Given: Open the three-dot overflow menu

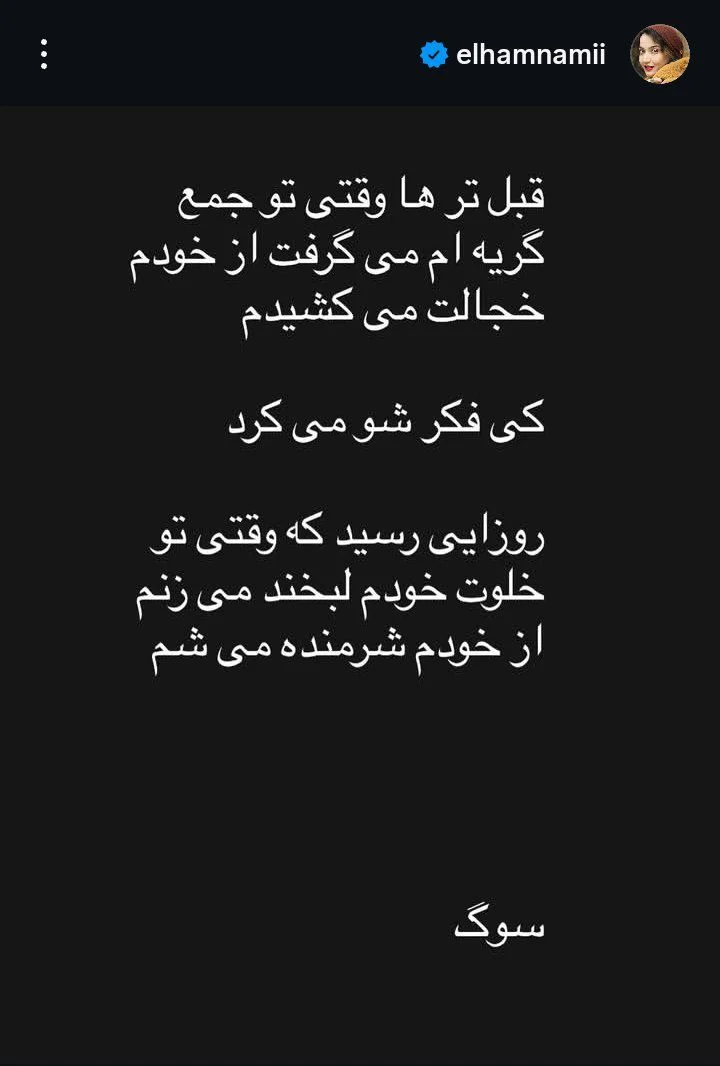Looking at the screenshot, I should [44, 54].
